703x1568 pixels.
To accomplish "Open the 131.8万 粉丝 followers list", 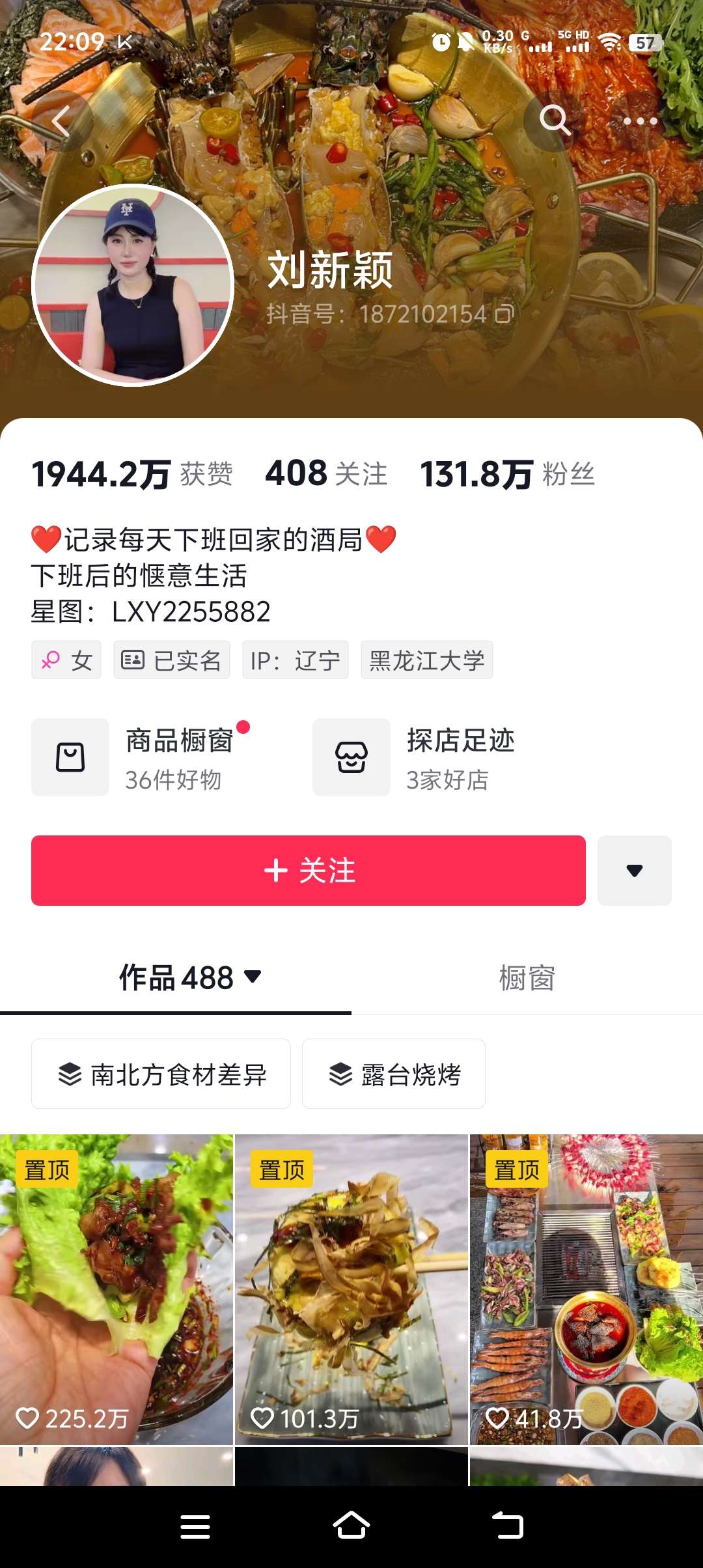I will 507,473.
